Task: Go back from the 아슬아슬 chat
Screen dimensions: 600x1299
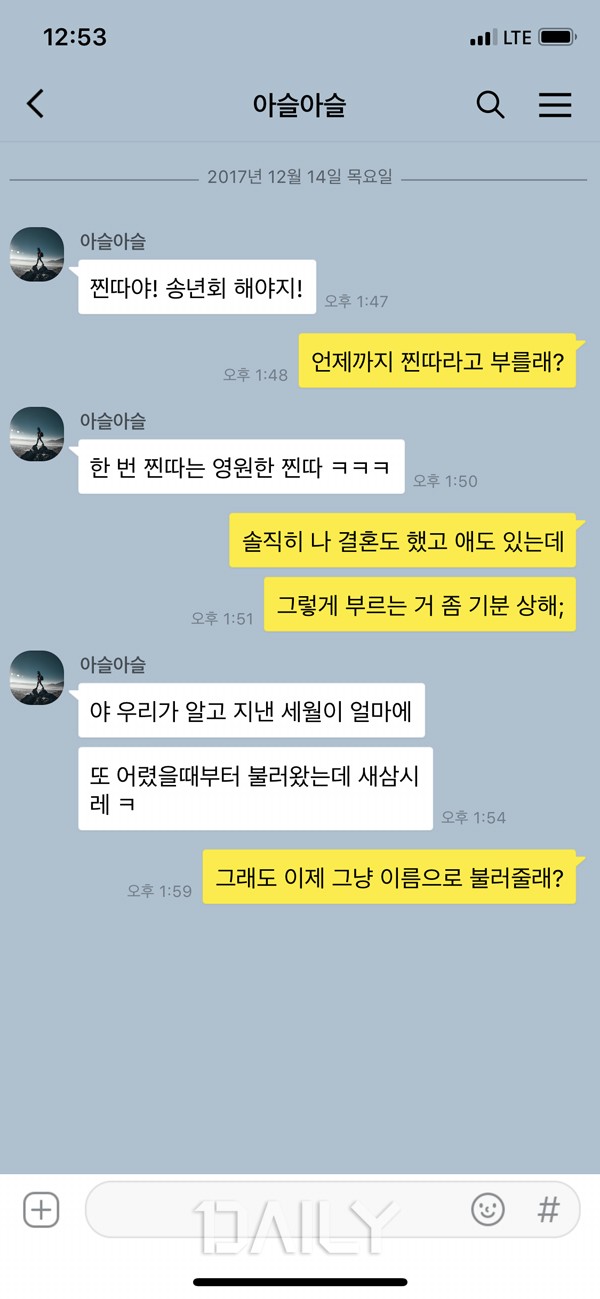Action: [x=36, y=104]
